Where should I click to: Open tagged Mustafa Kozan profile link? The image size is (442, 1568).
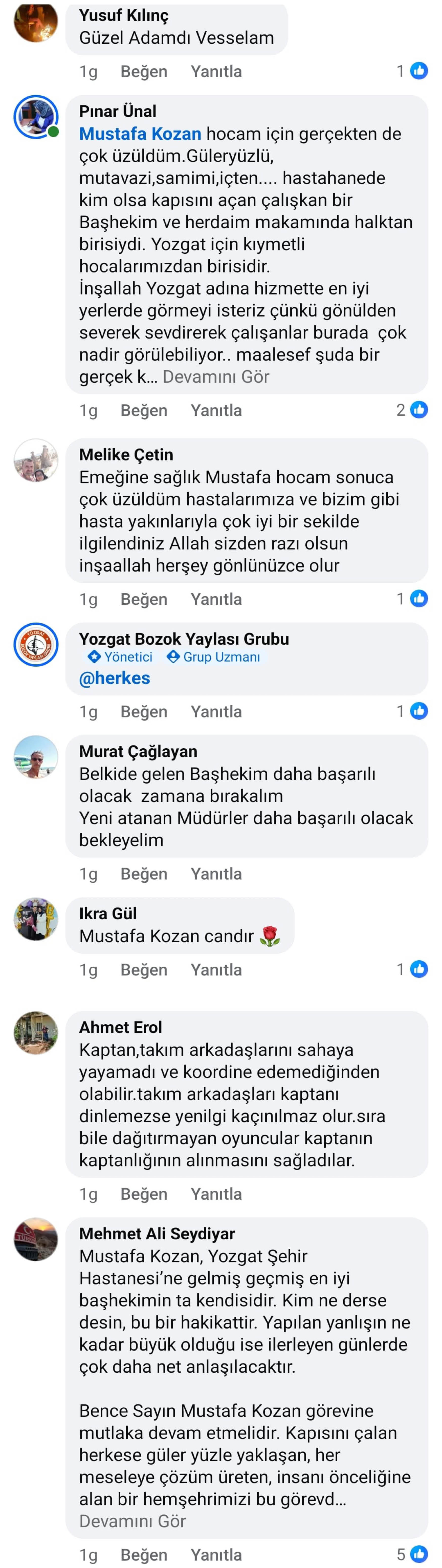pyautogui.click(x=140, y=134)
